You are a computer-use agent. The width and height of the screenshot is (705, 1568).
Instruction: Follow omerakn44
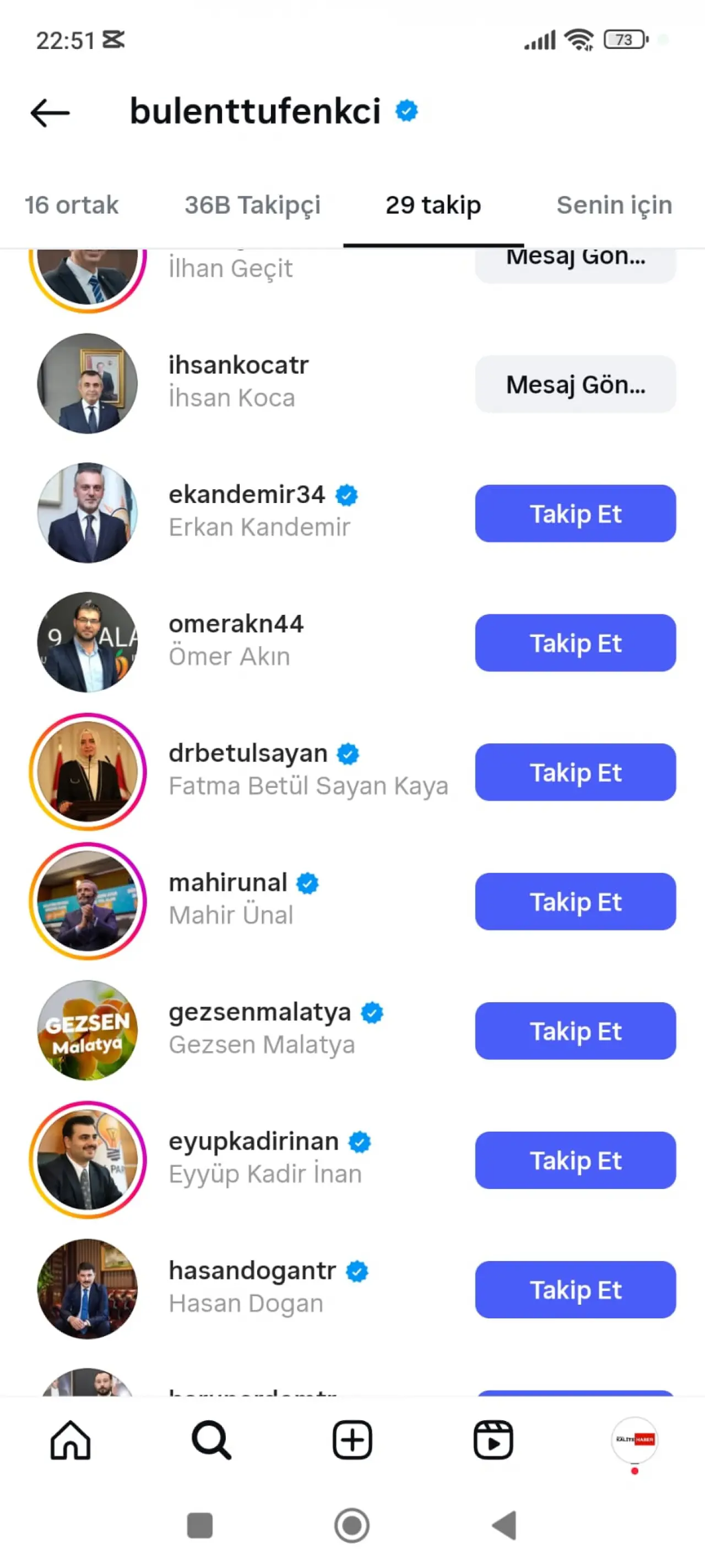point(575,643)
